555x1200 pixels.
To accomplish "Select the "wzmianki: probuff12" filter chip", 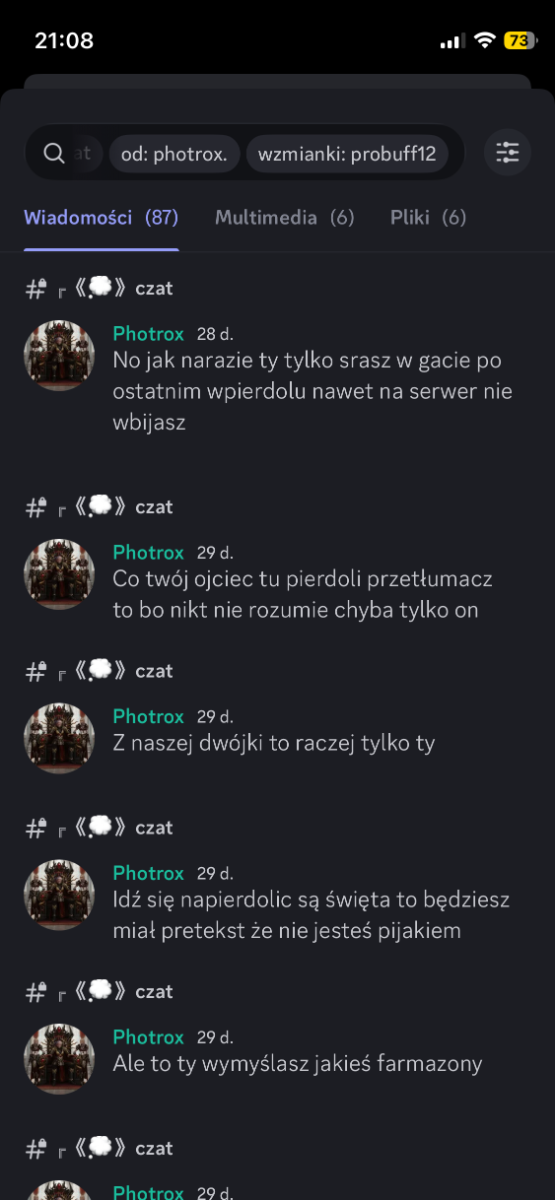I will pyautogui.click(x=347, y=154).
